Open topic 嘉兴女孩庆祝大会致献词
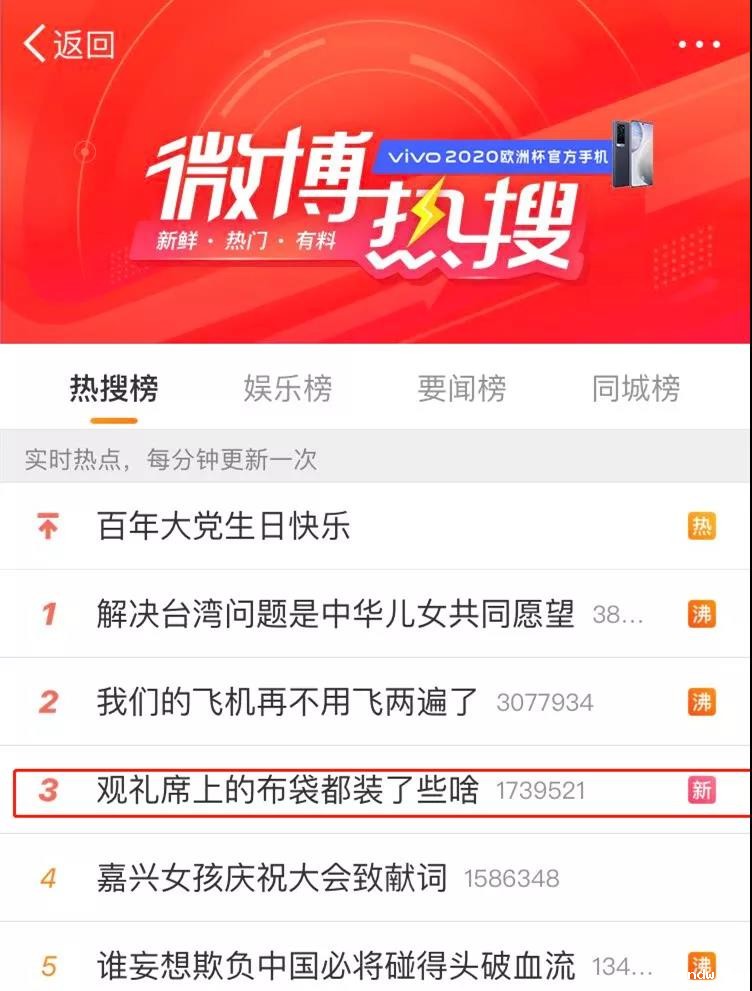This screenshot has width=752, height=991. [272, 878]
